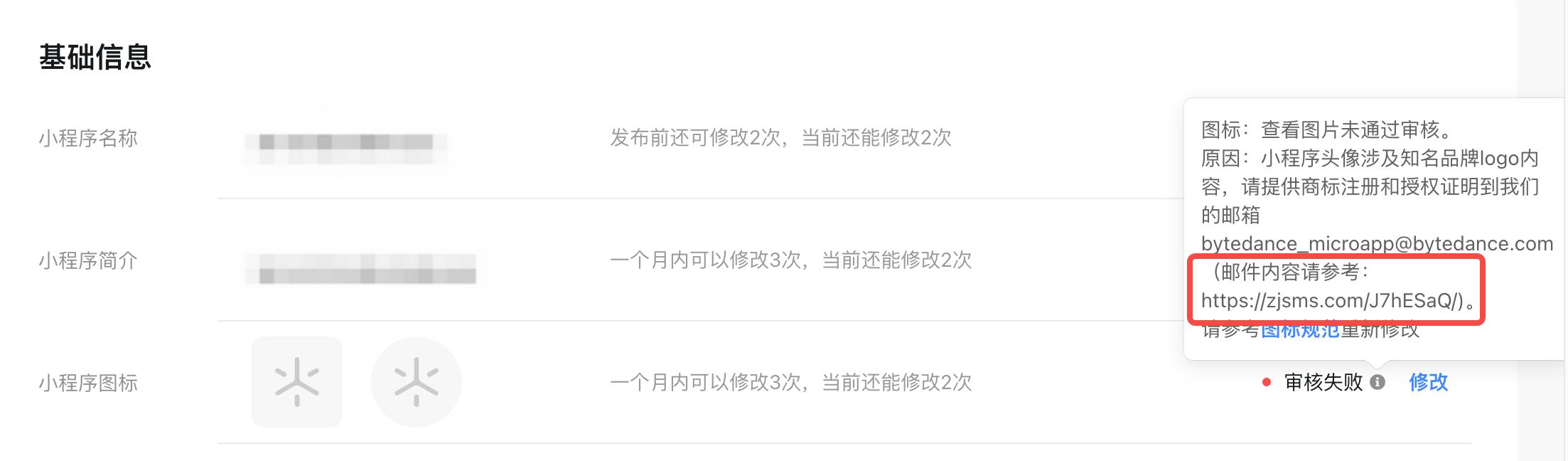Screen dimensions: 1568x461
Task: Tap the 修改 link for 小程序图标
Action: click(1428, 382)
